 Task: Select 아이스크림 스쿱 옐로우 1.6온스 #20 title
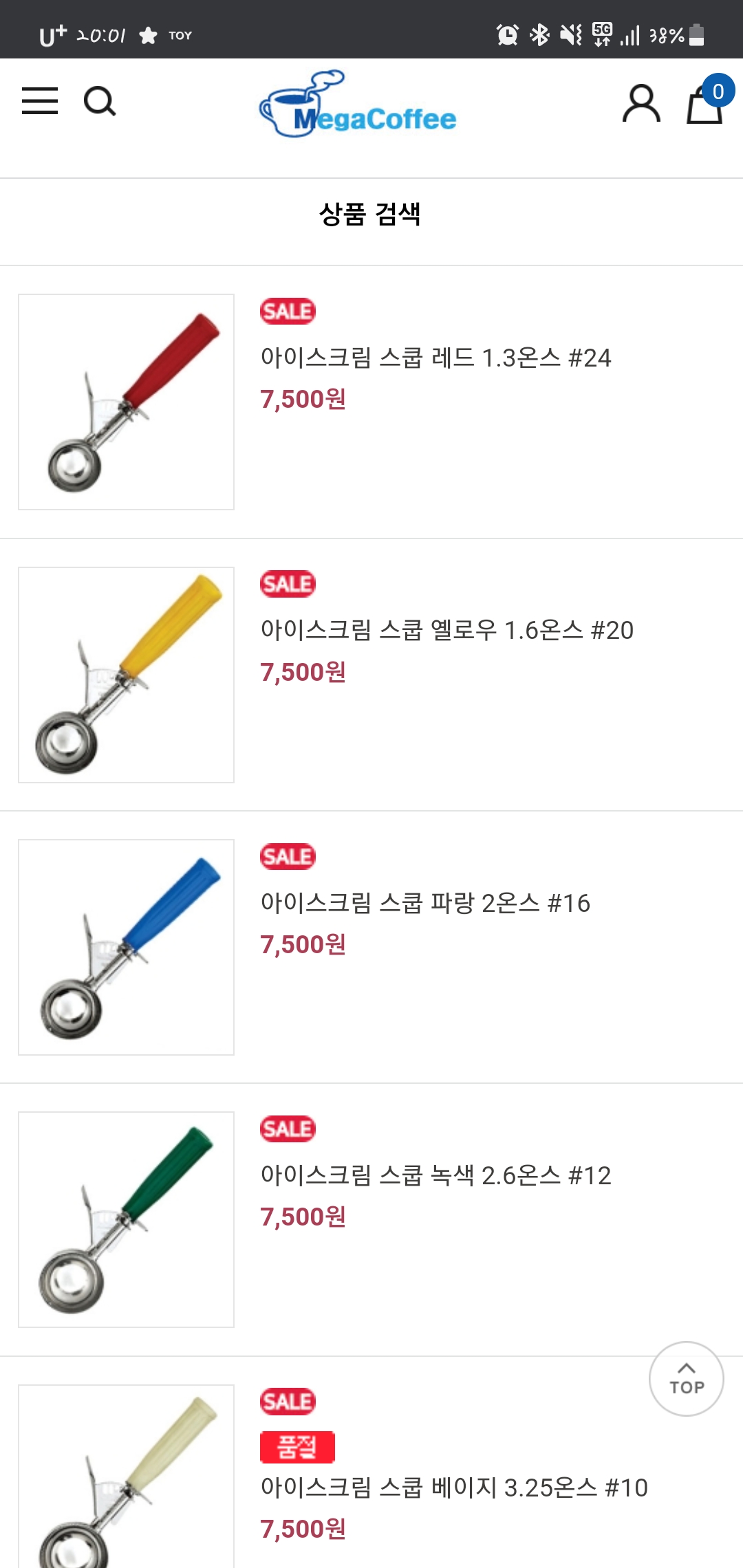point(446,630)
